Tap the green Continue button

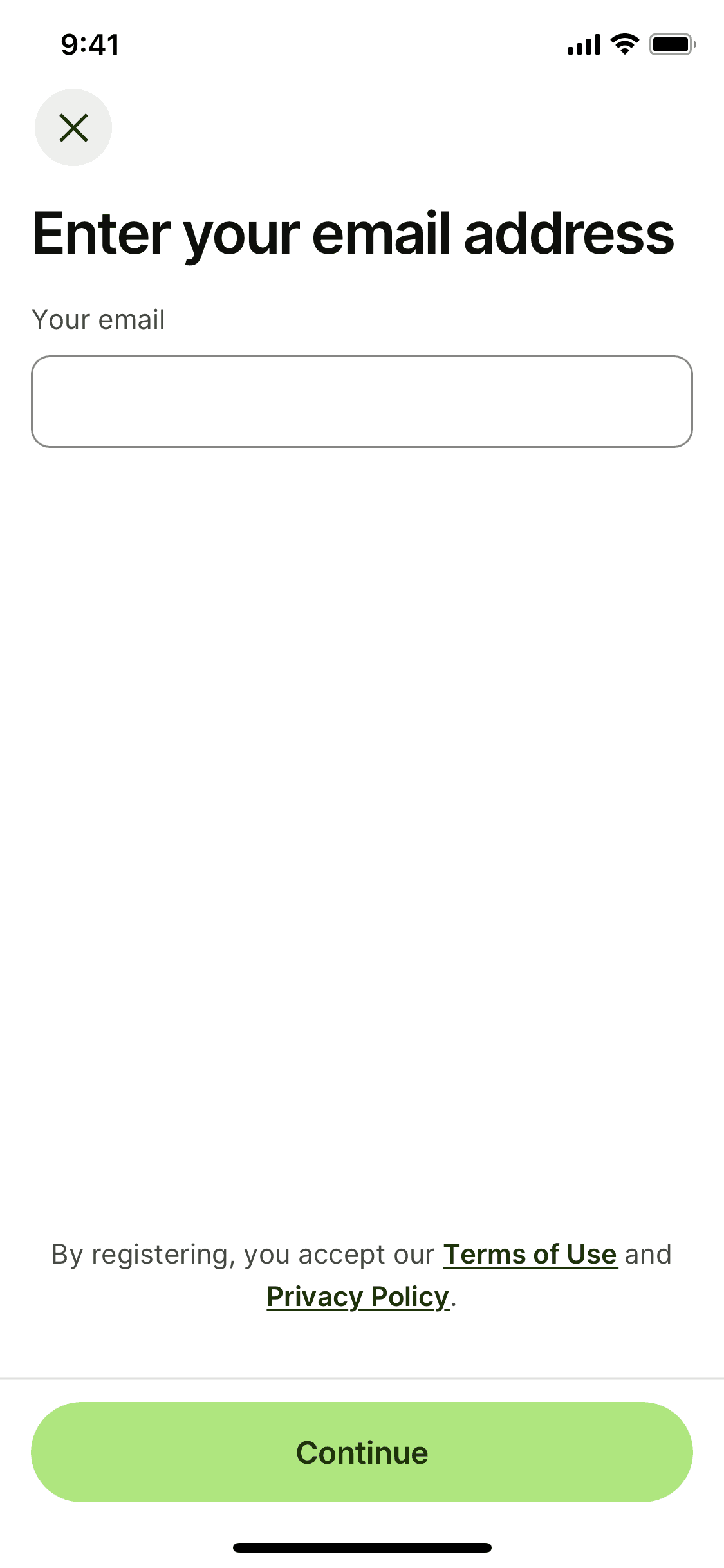coord(362,1452)
